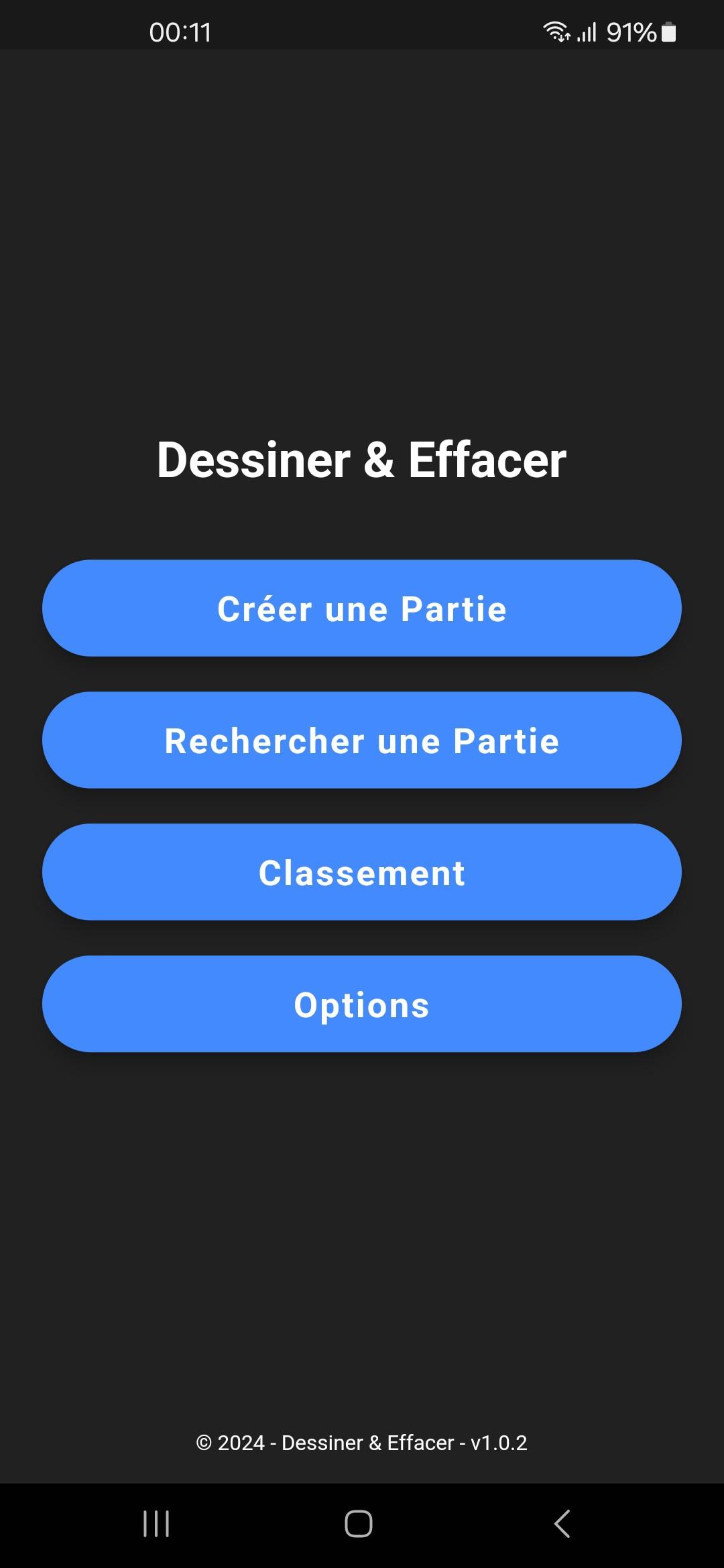View the Classement leaderboard
Image resolution: width=724 pixels, height=1568 pixels.
(362, 872)
